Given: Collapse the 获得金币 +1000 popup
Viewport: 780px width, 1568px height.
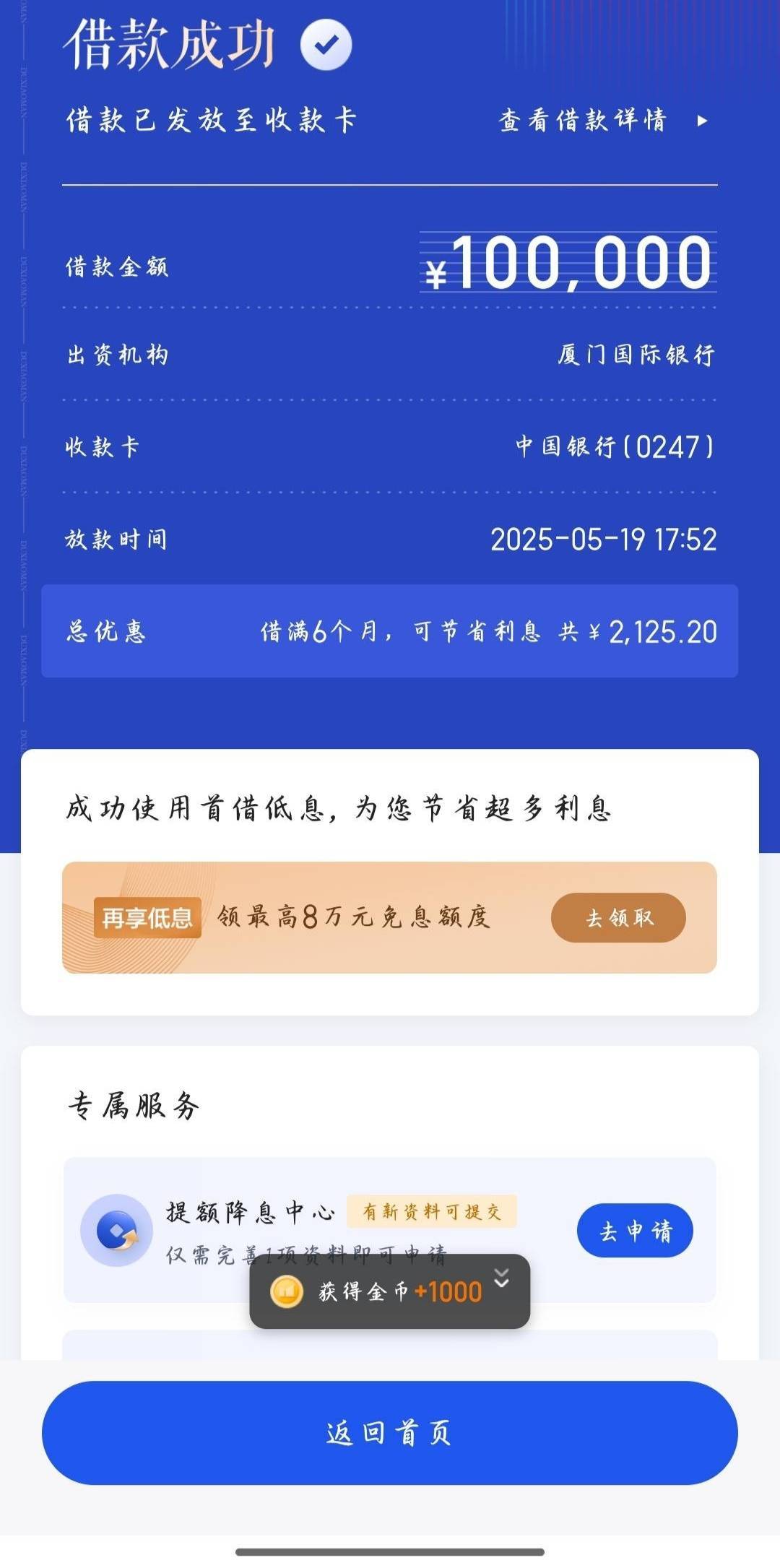Looking at the screenshot, I should (x=502, y=1279).
